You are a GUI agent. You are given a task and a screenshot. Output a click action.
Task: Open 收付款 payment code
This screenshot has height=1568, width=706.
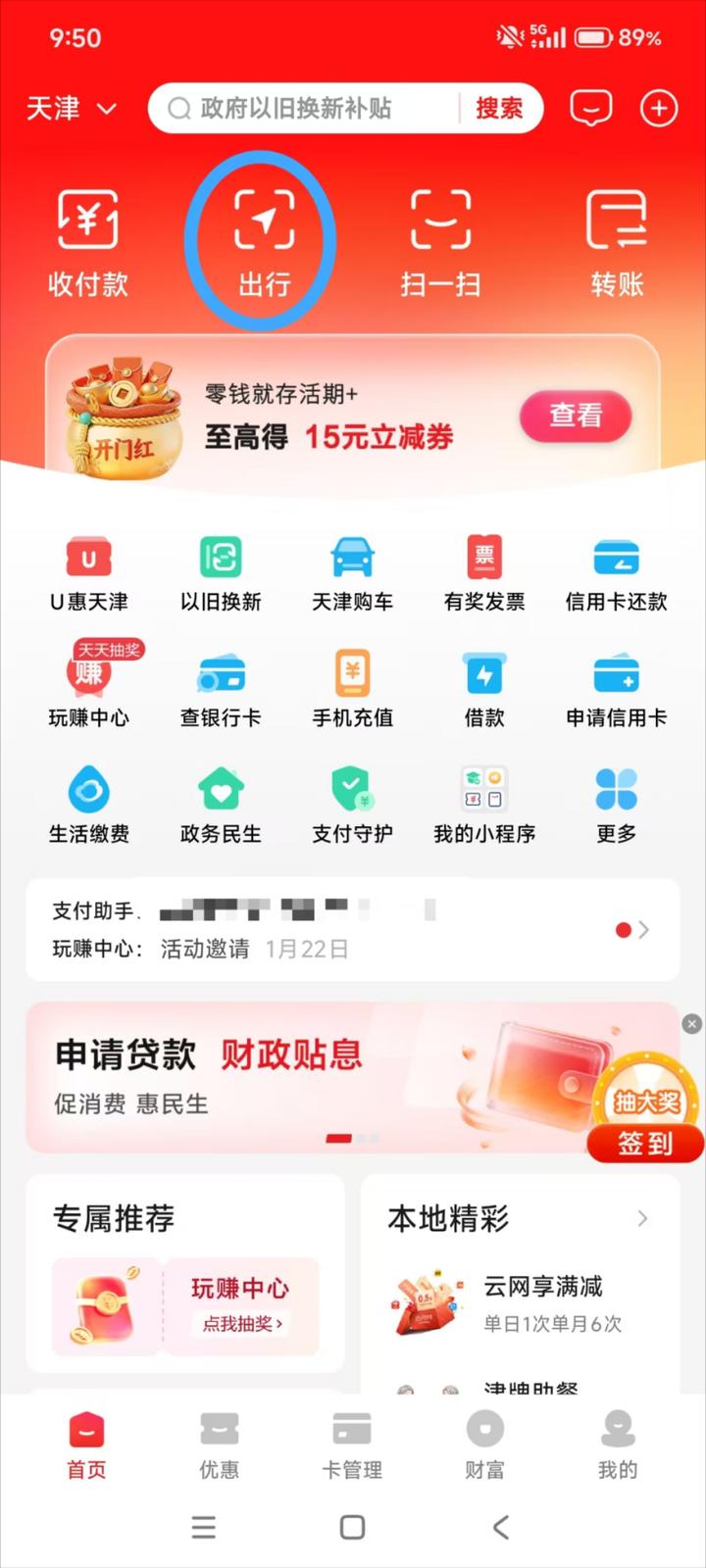coord(88,242)
